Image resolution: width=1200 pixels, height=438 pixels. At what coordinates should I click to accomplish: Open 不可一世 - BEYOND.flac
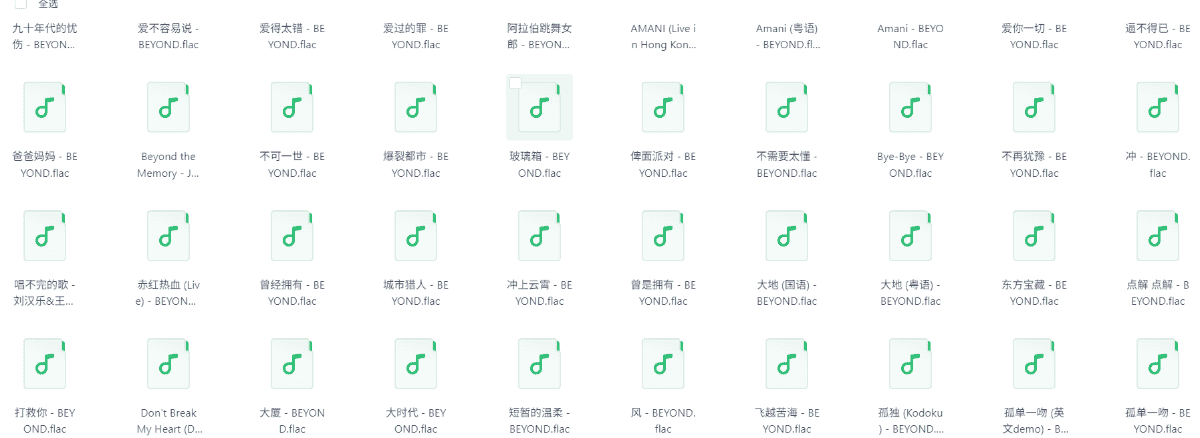(x=292, y=107)
